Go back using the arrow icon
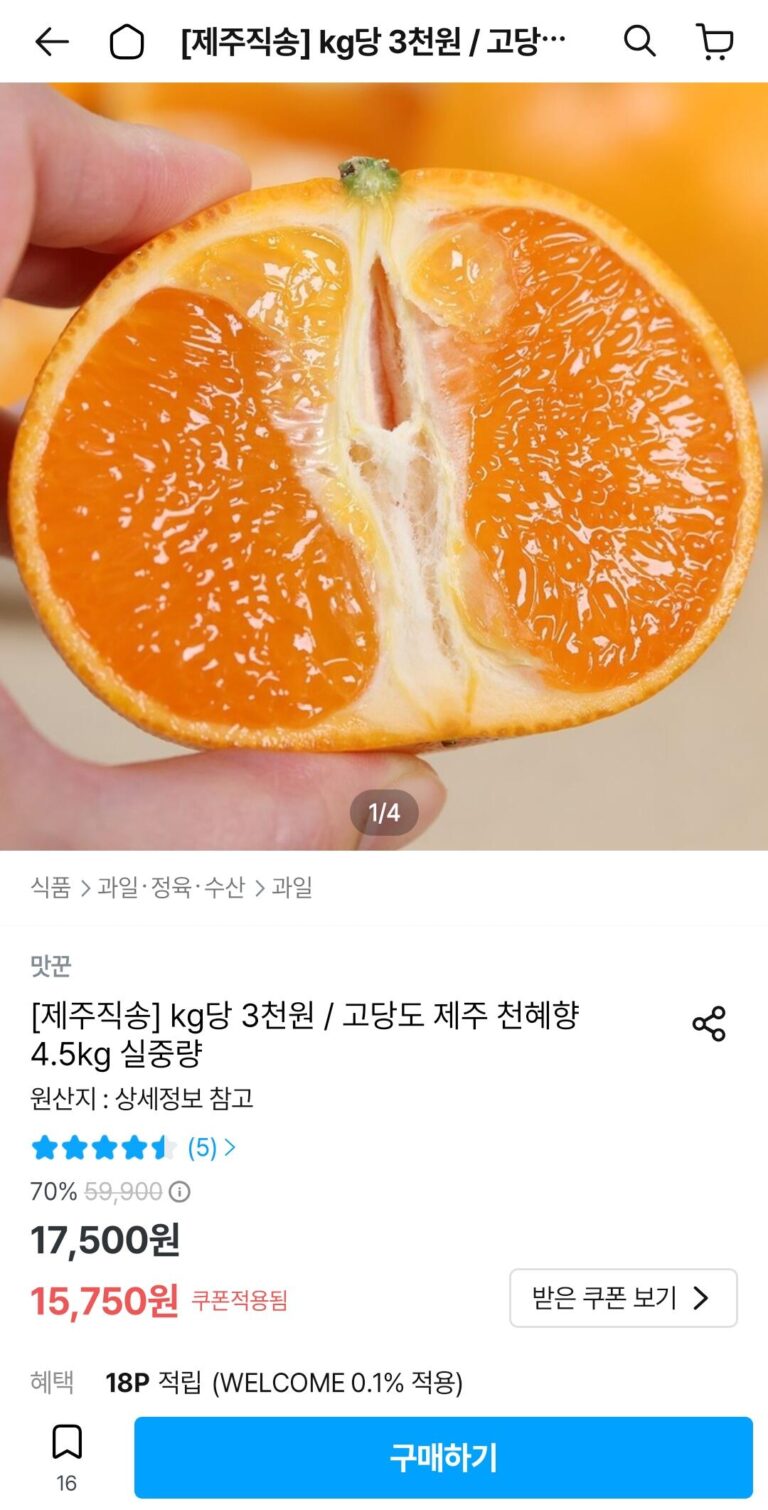Image resolution: width=768 pixels, height=1510 pixels. coord(52,42)
